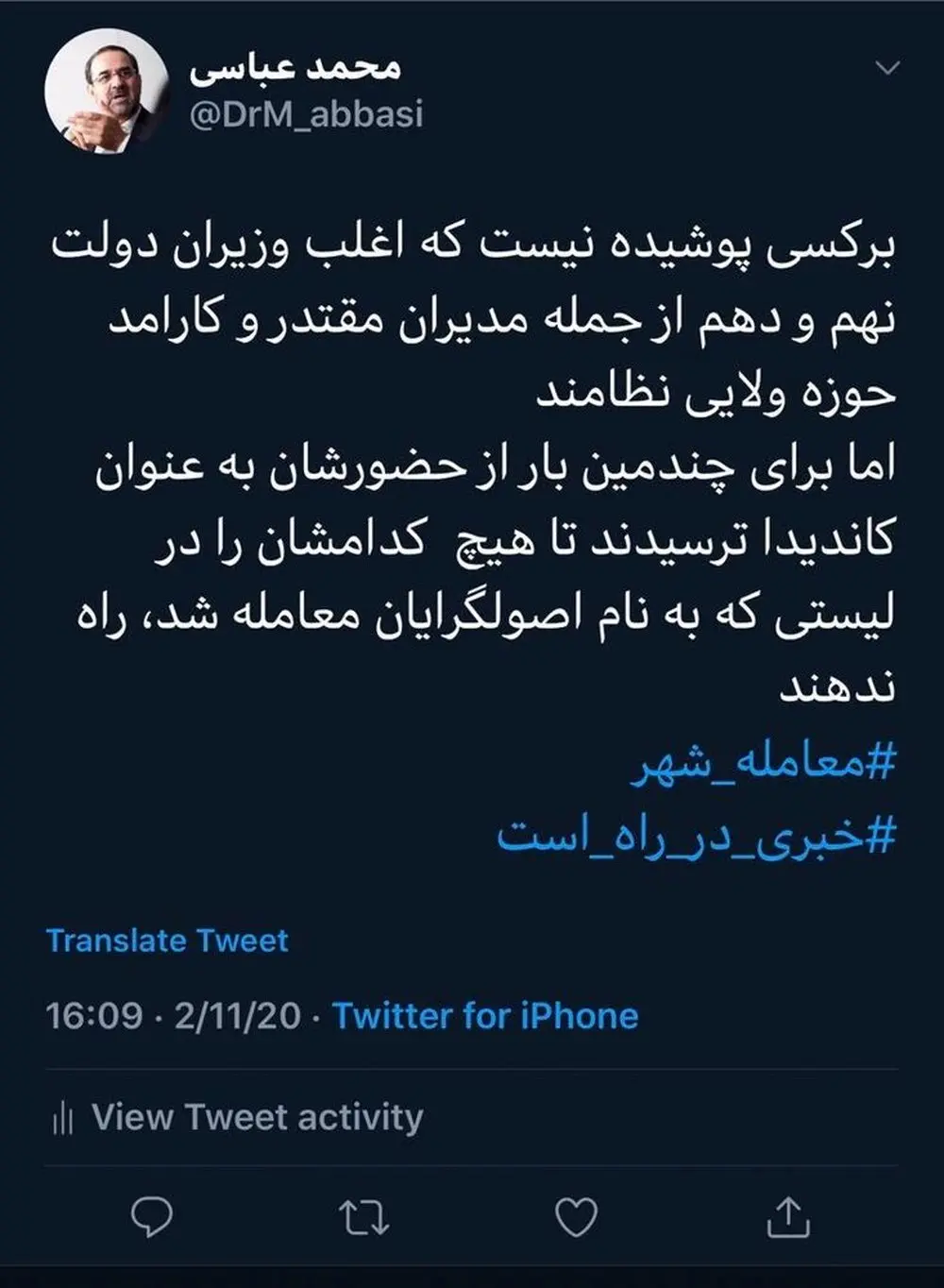Open the Twitter for iPhone source link
944x1288 pixels.
(485, 1016)
